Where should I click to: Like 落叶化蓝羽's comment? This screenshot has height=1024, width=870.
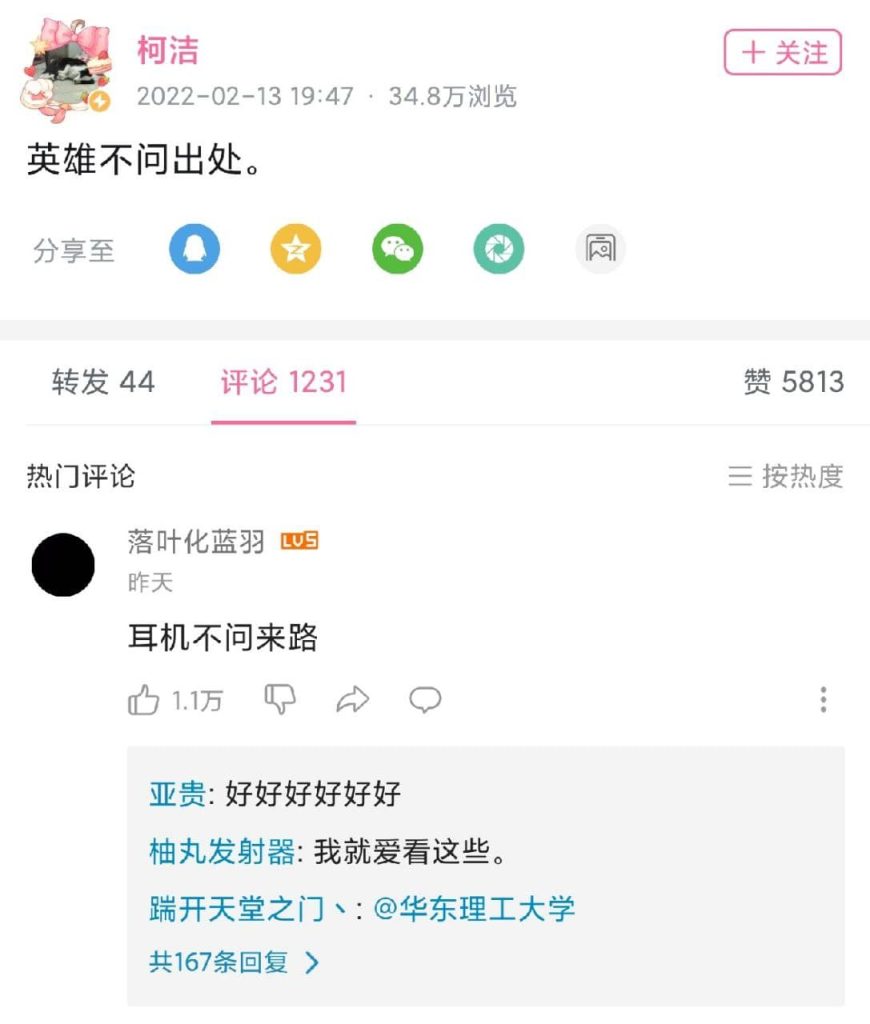tap(145, 701)
